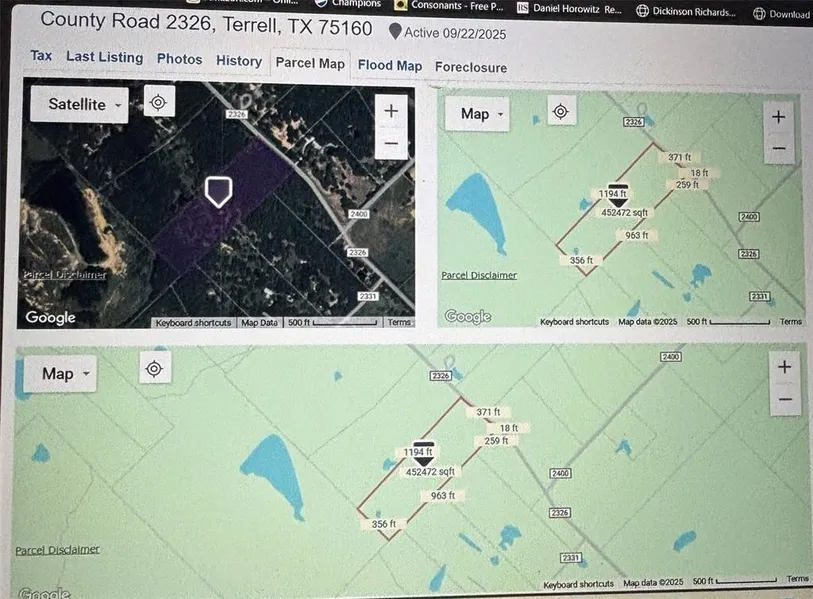Zoom out on the satellite map

[x=391, y=144]
